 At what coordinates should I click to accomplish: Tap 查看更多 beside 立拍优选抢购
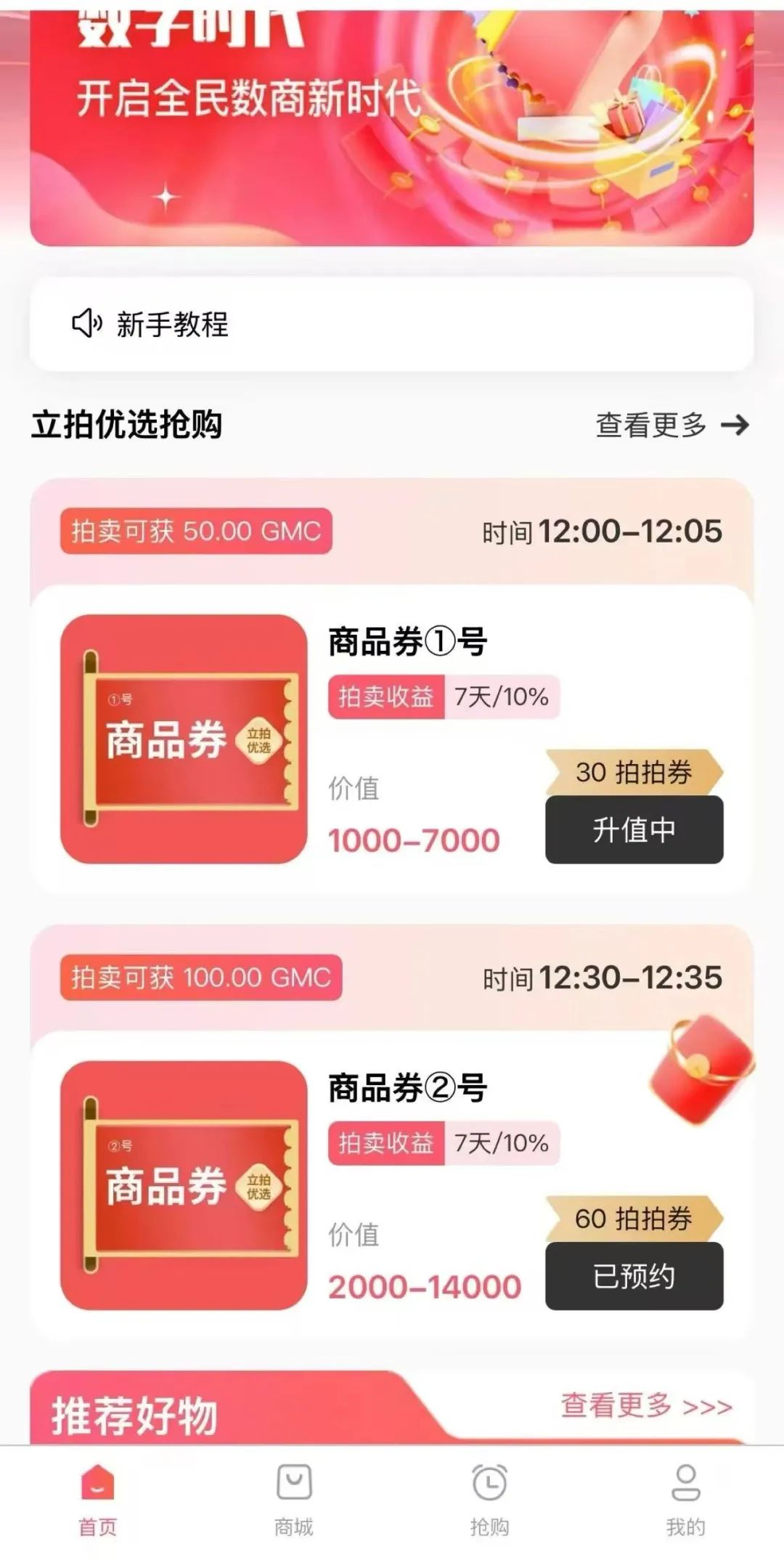671,425
